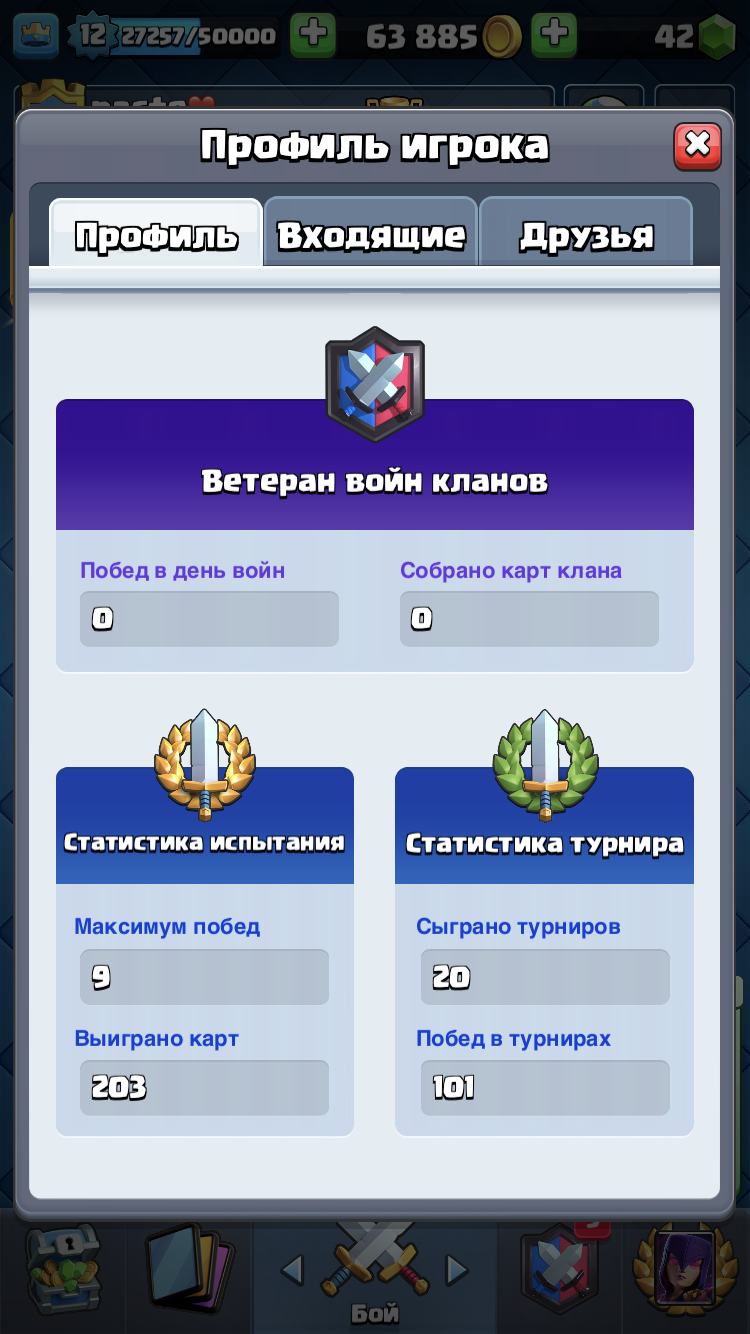This screenshot has height=1334, width=750.
Task: Tap the plus button next to experience
Action: 312,36
